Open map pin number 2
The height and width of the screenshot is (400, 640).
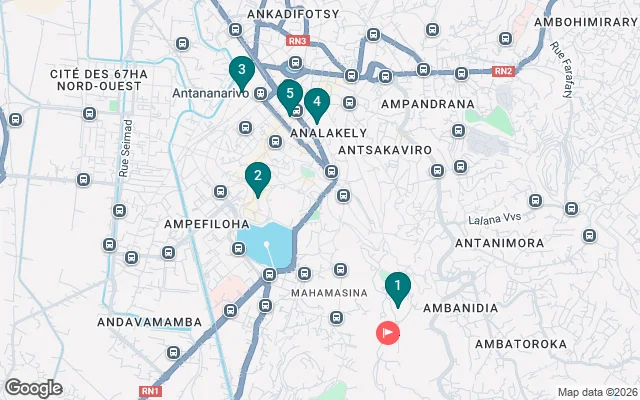click(x=258, y=178)
